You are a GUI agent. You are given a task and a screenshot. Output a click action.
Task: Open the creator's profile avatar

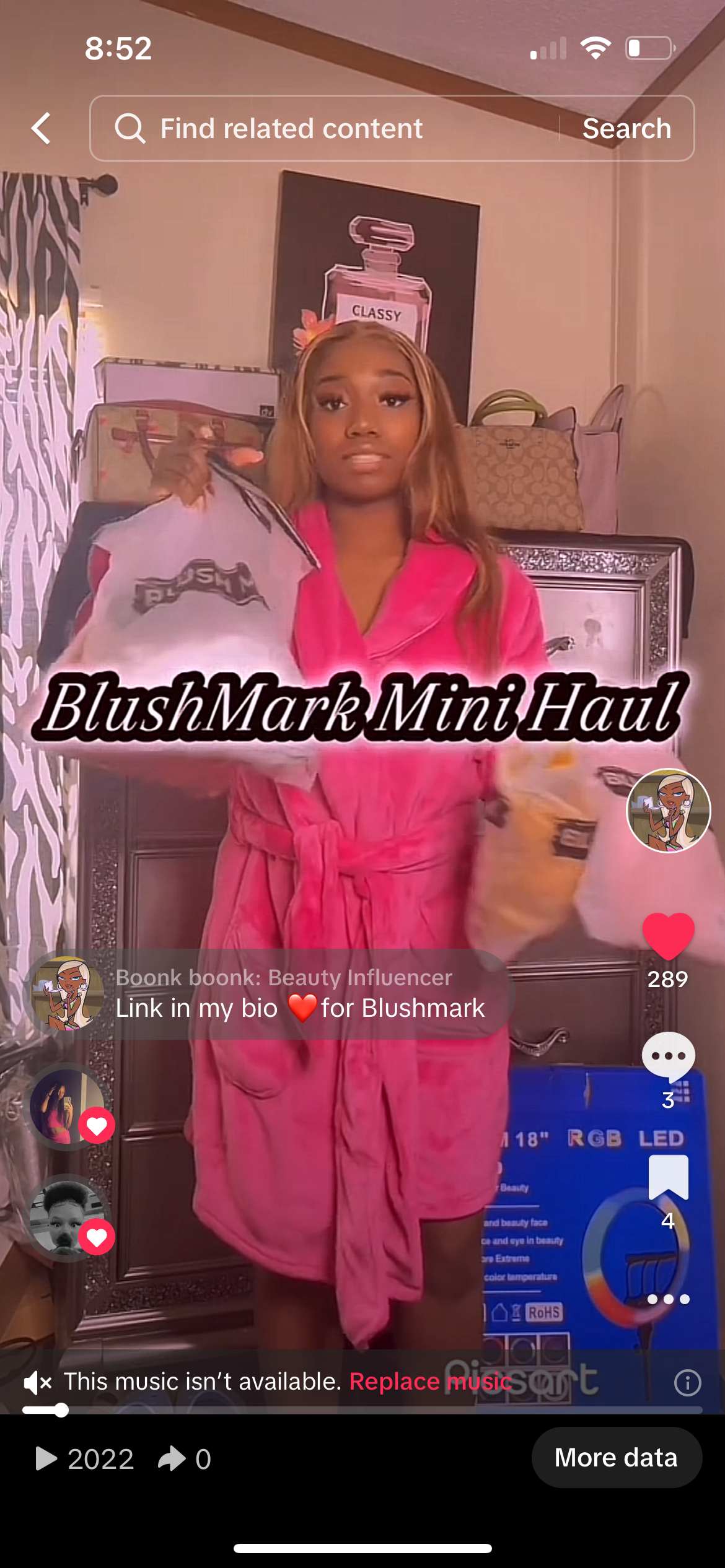668,810
